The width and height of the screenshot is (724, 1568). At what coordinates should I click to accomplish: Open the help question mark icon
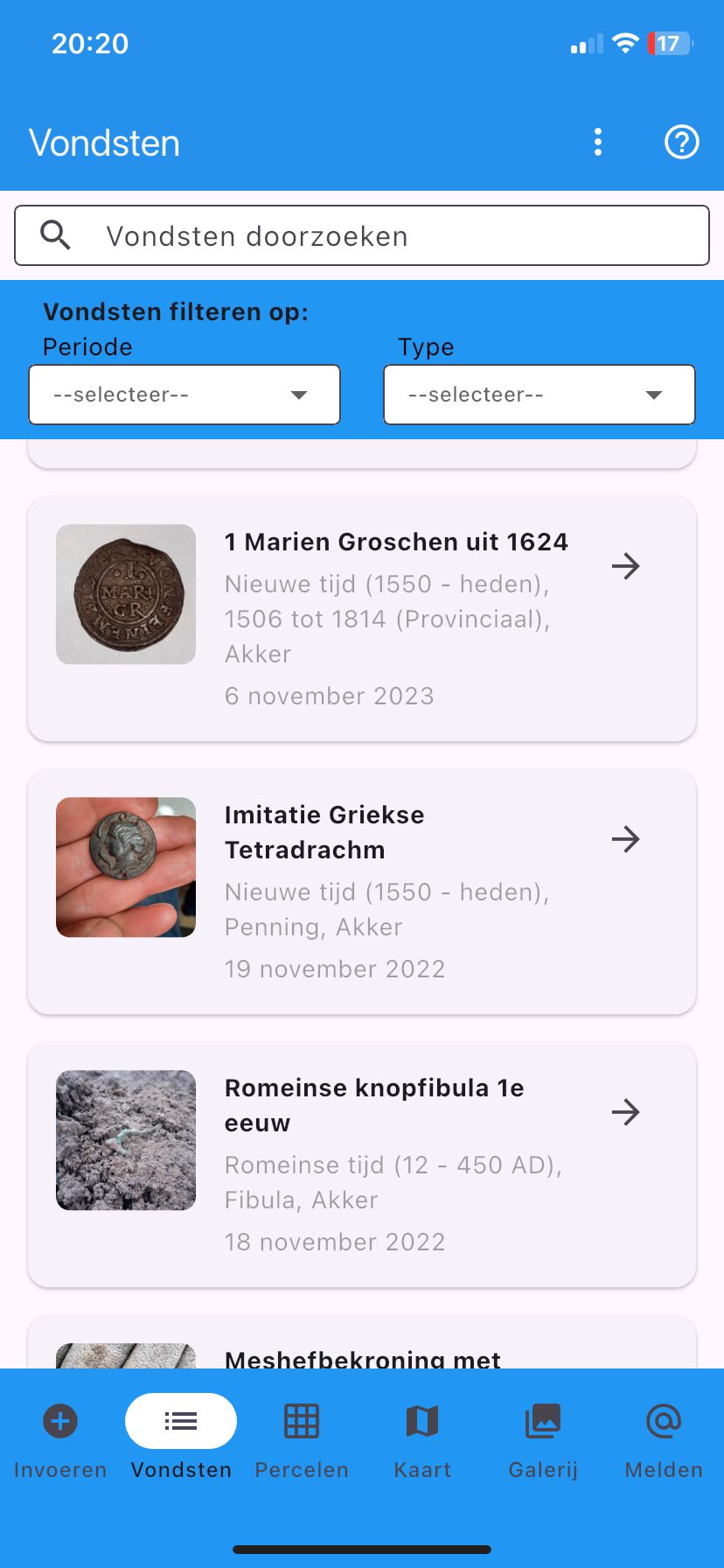682,142
